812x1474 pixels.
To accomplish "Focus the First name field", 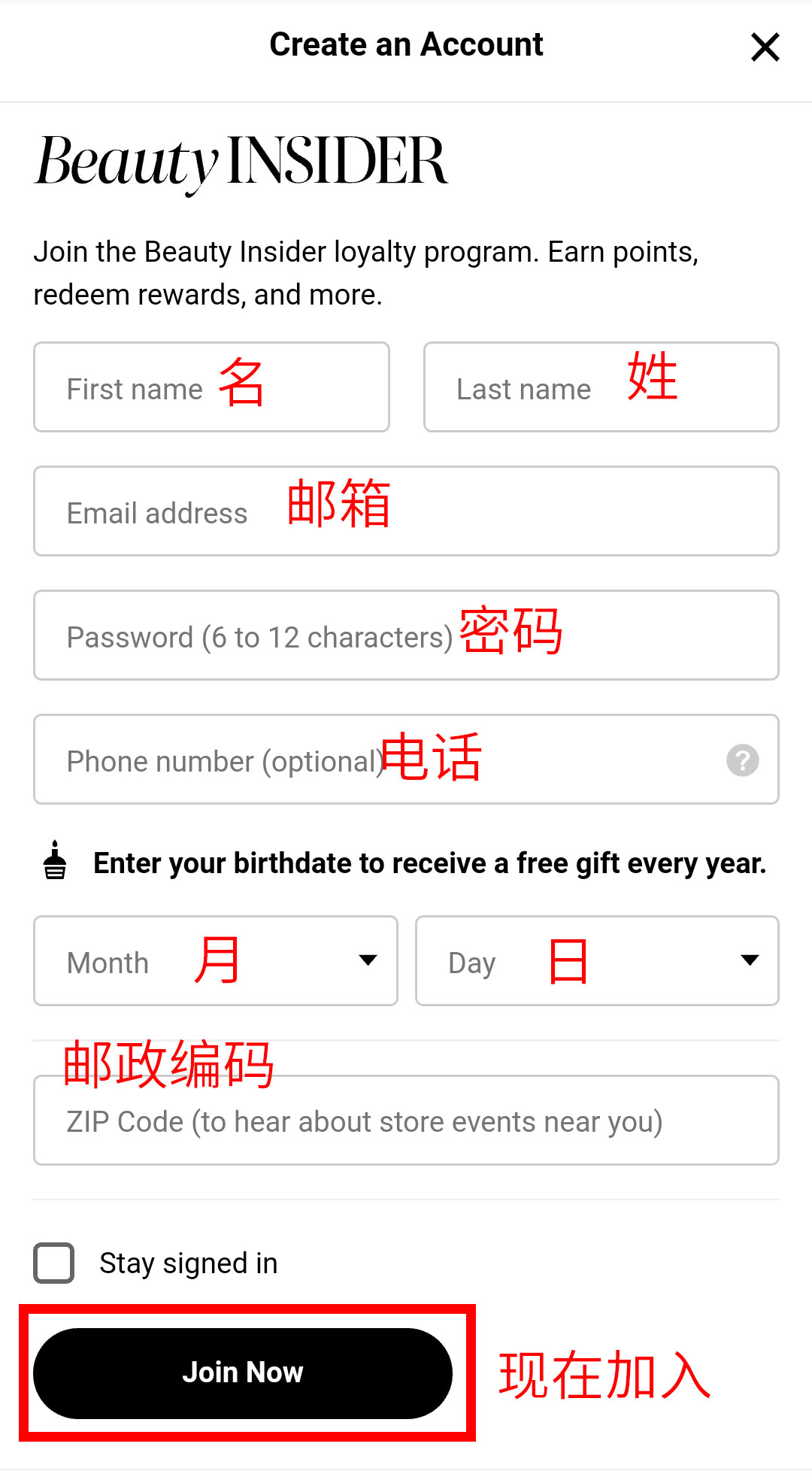I will click(211, 387).
